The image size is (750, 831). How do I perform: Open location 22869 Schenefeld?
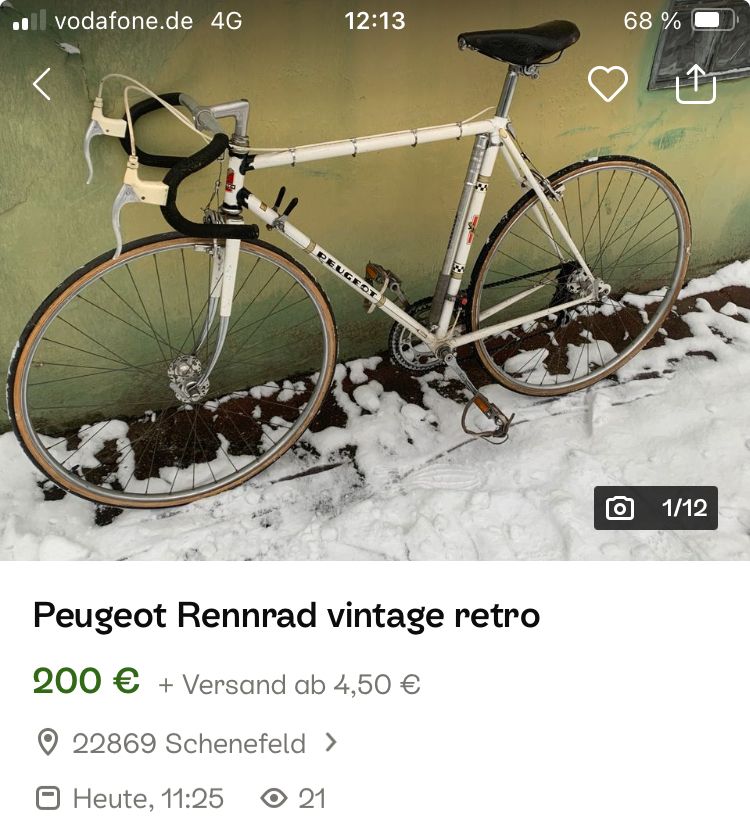click(188, 743)
